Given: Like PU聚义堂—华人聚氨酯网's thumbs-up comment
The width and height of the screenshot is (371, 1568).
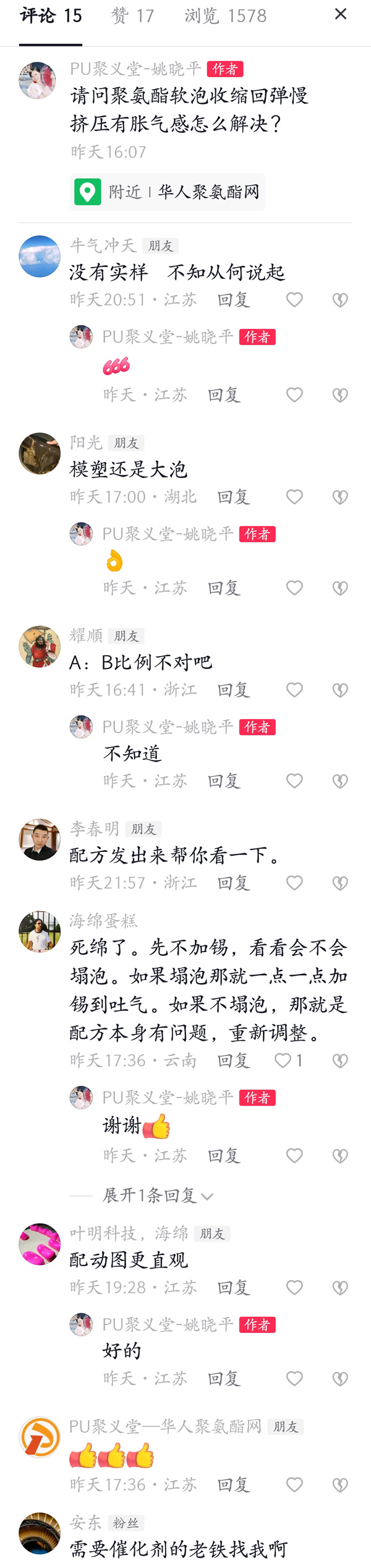Looking at the screenshot, I should 294,1485.
